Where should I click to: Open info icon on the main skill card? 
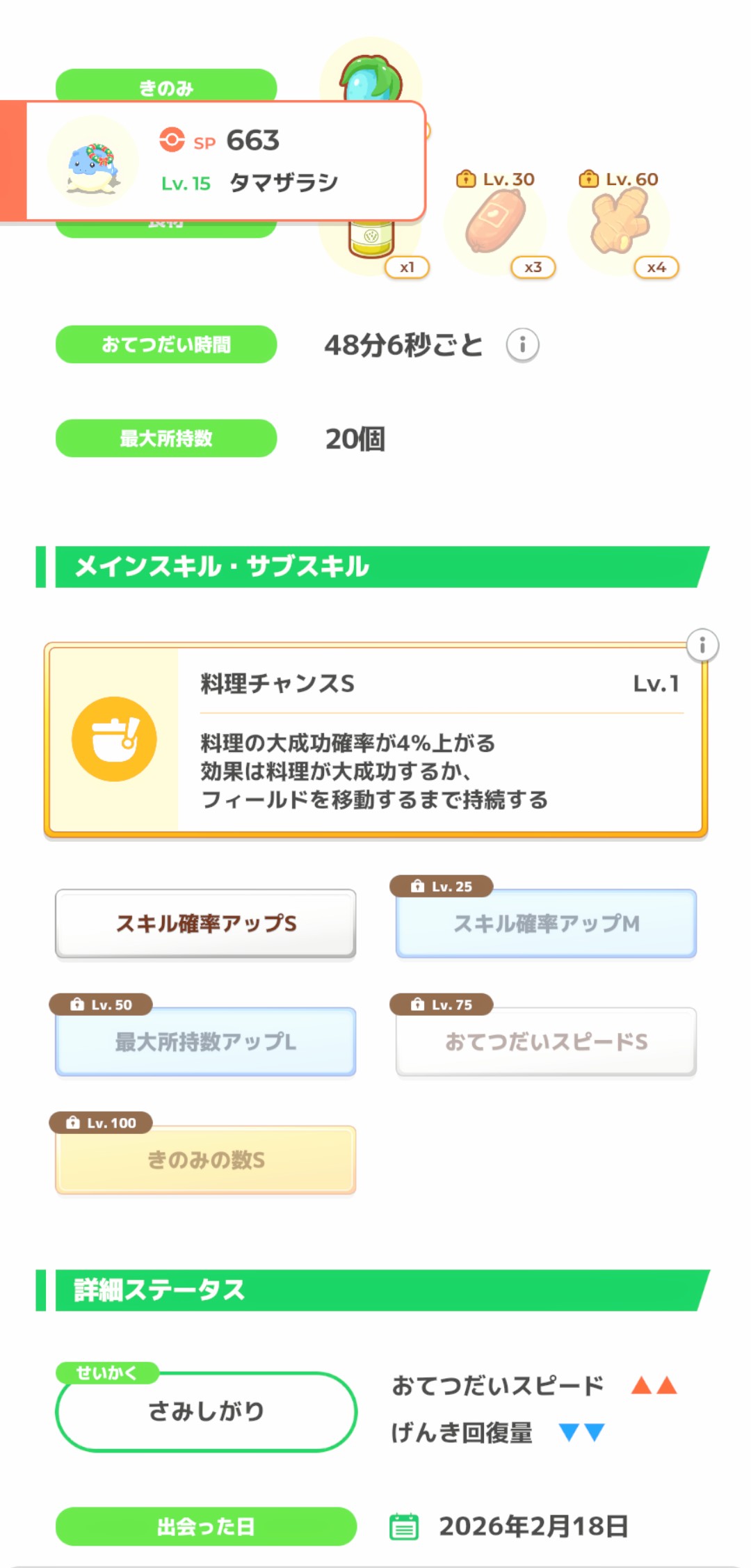(x=702, y=646)
